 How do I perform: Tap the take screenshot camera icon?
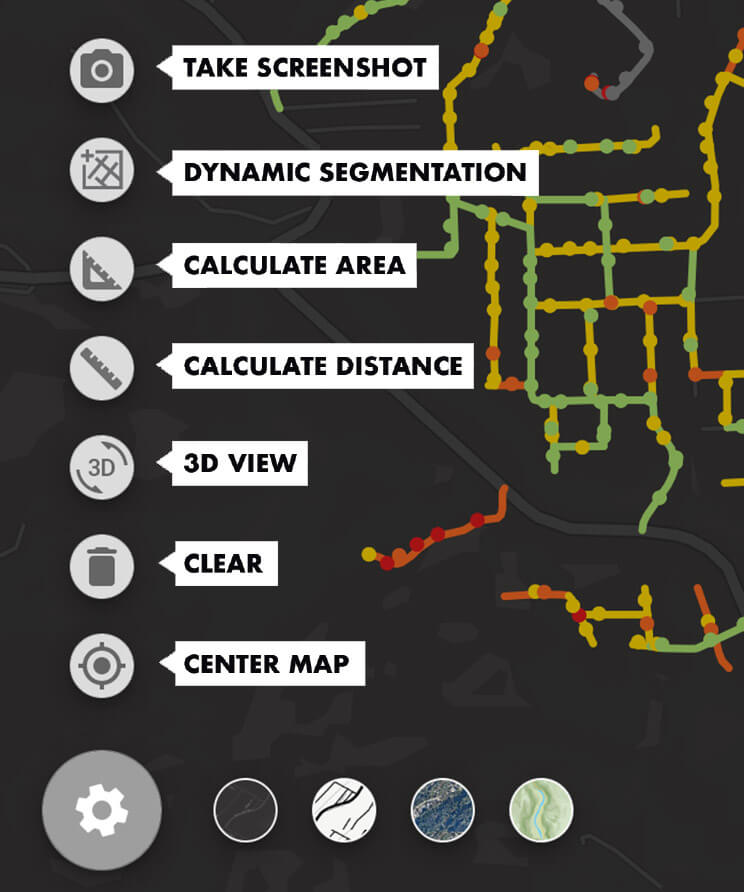pyautogui.click(x=101, y=69)
